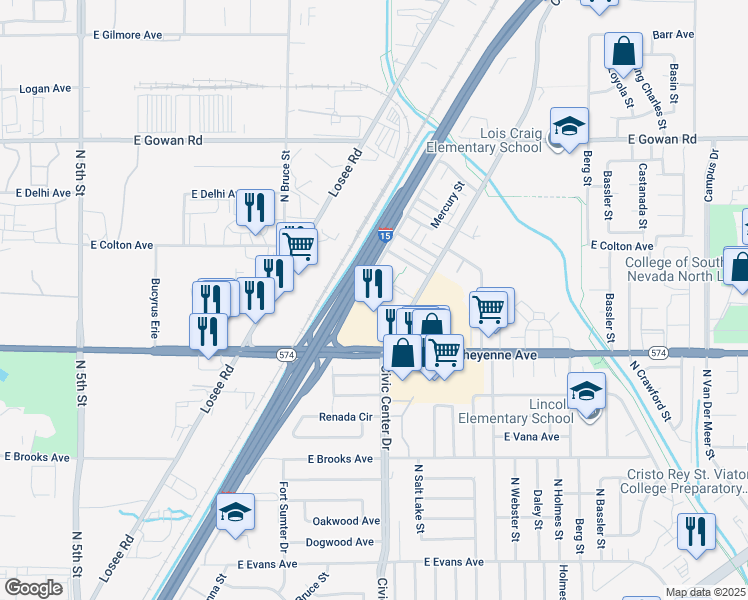Select the restaurant marker beside the I-15 shield
The image size is (748, 600).
click(x=374, y=283)
